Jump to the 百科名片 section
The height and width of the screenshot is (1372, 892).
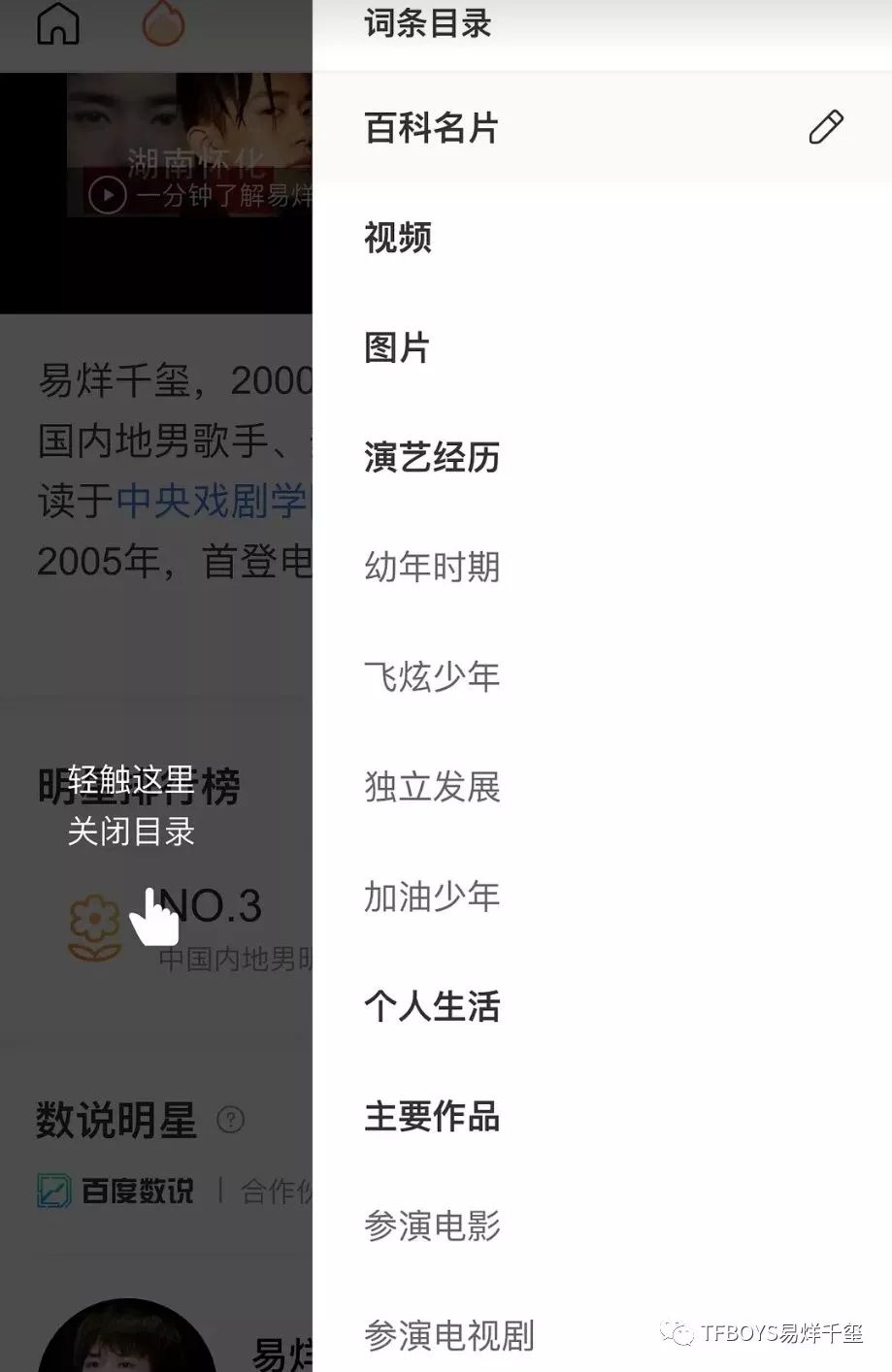(x=432, y=127)
